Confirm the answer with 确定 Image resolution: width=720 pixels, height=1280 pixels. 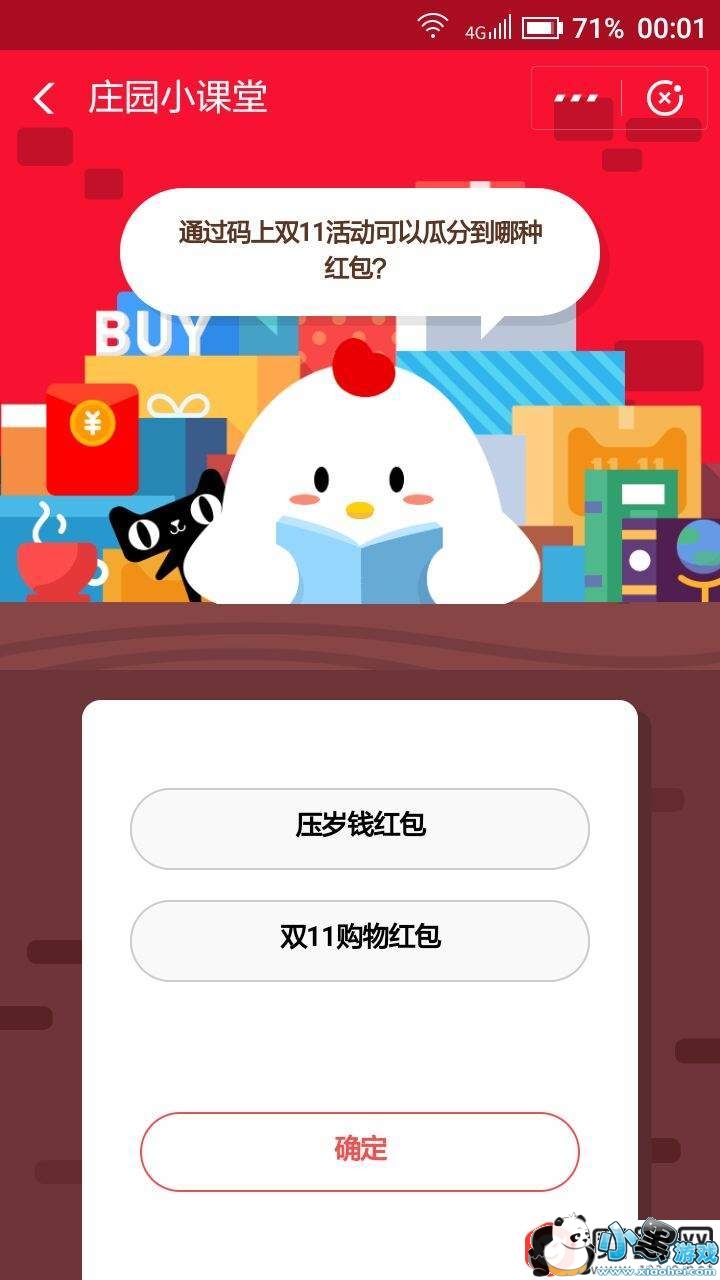tap(360, 1152)
